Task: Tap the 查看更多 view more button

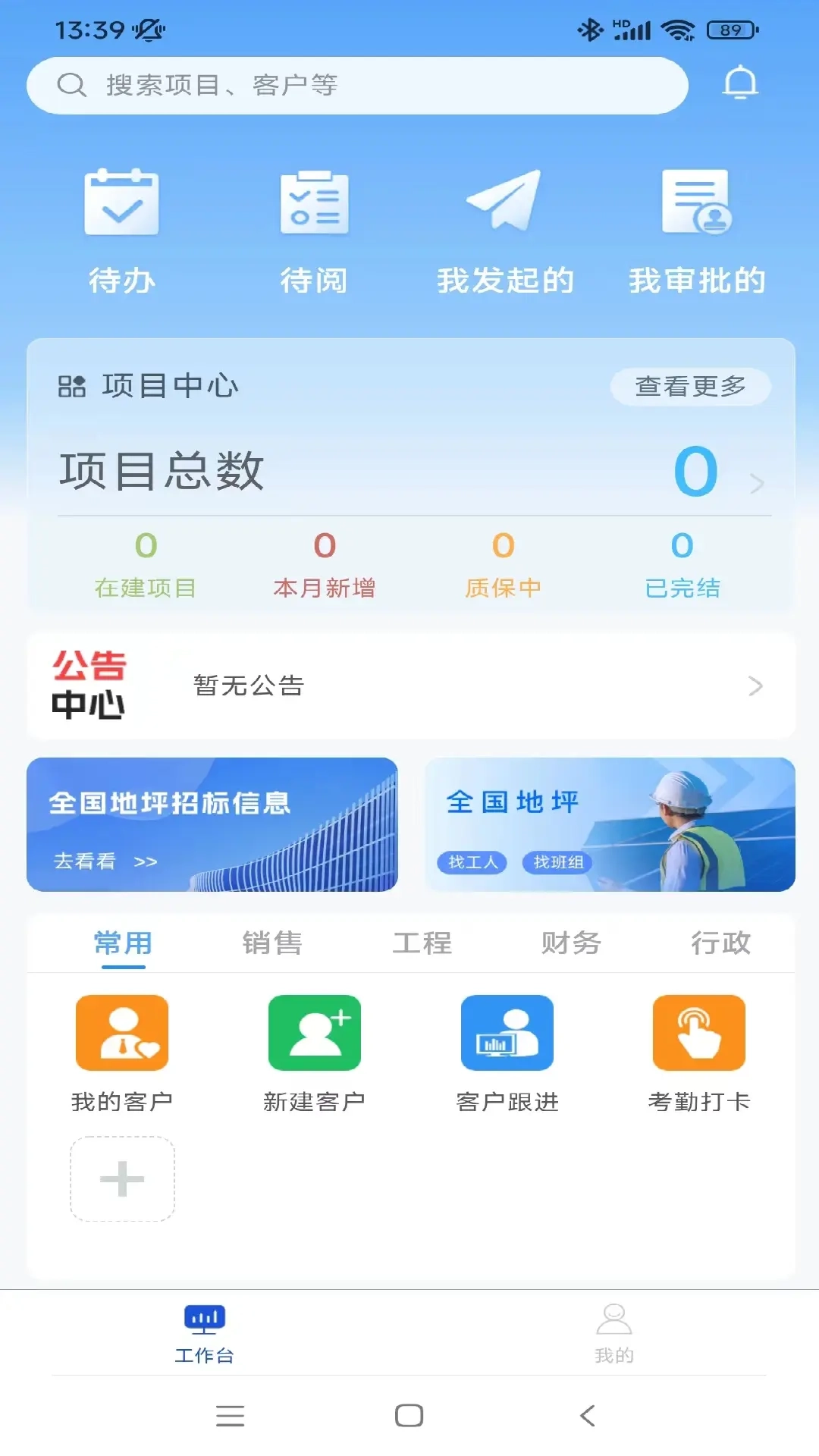Action: (690, 386)
